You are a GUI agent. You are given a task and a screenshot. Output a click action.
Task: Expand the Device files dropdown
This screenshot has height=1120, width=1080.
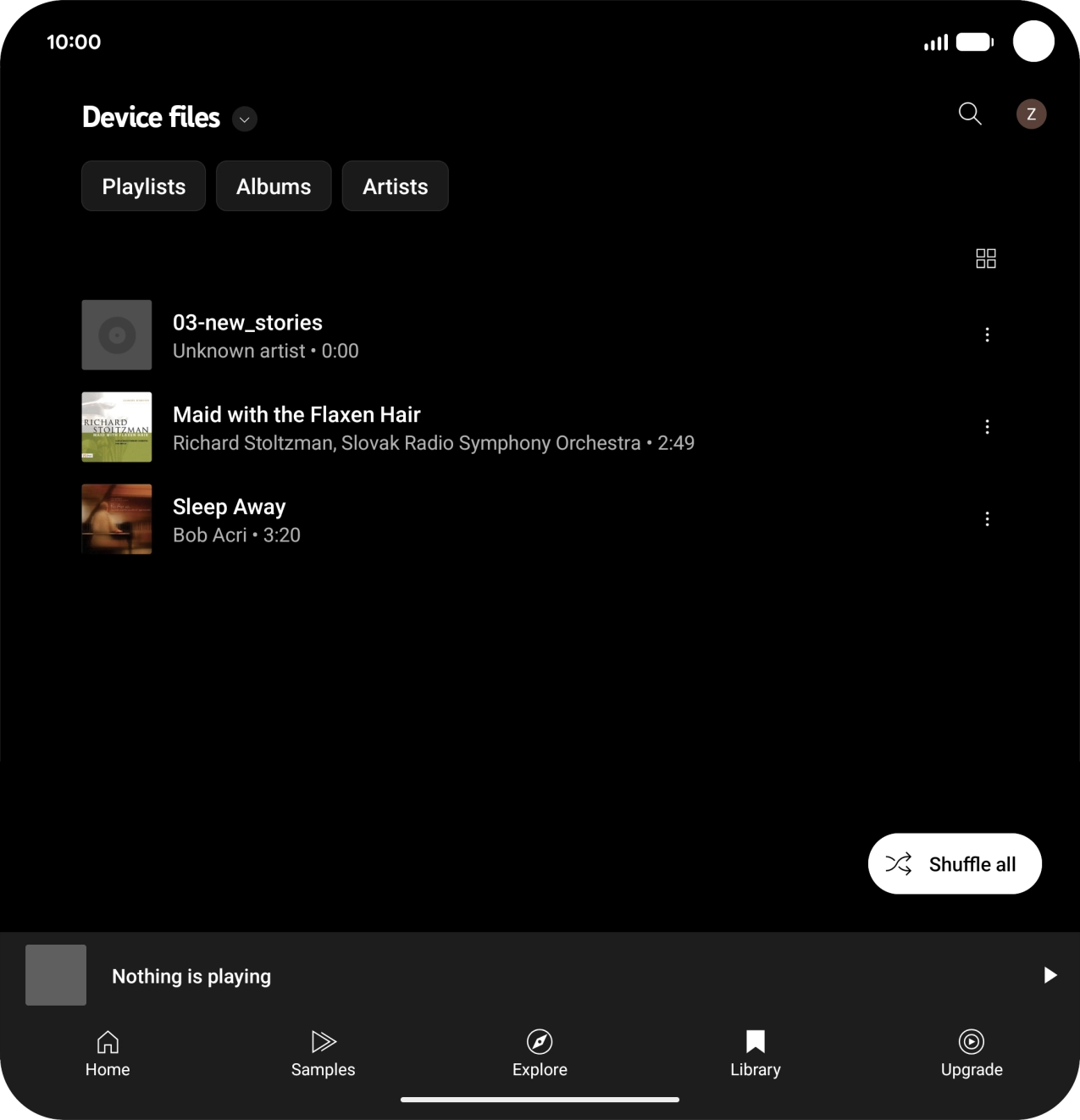(243, 119)
